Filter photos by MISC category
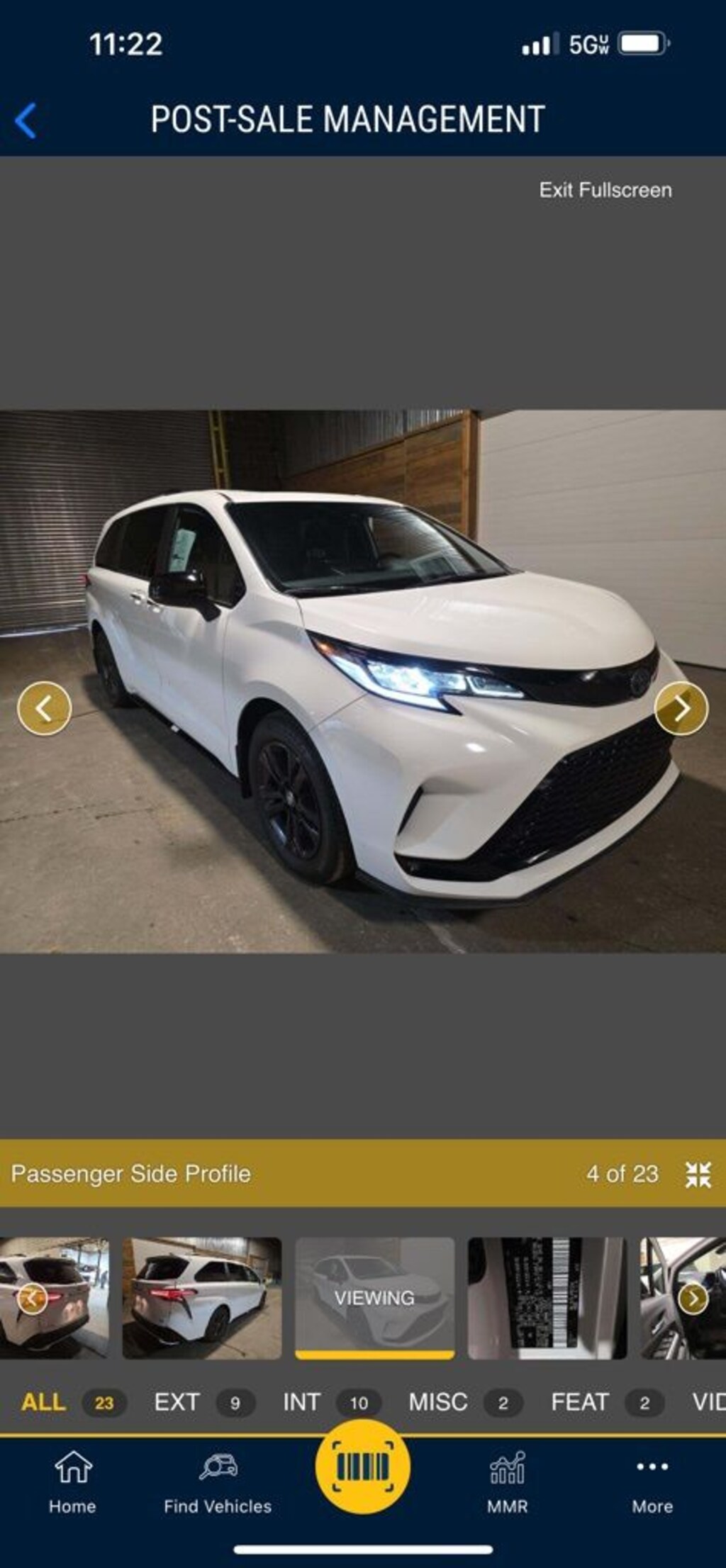Image resolution: width=726 pixels, height=1568 pixels. [x=438, y=1402]
